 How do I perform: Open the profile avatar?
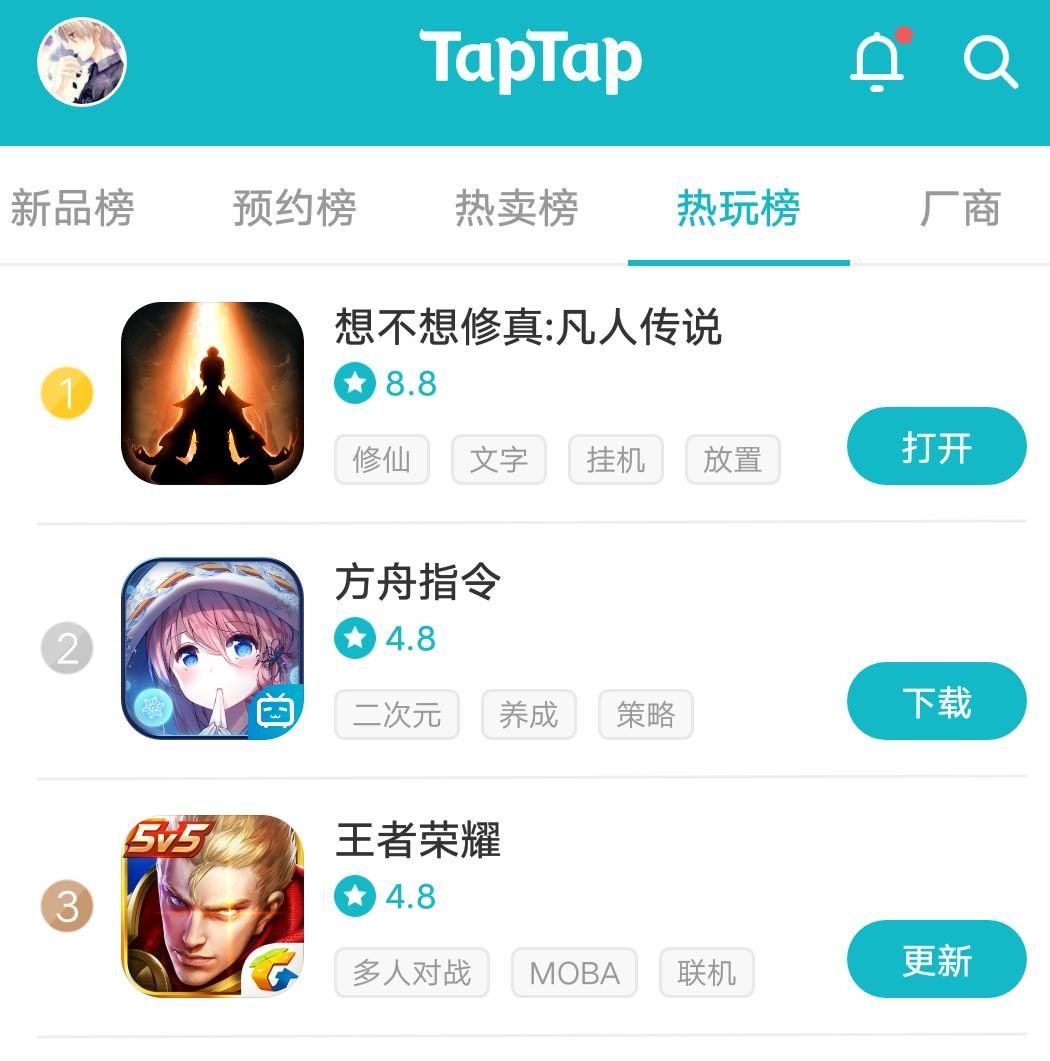[x=82, y=62]
